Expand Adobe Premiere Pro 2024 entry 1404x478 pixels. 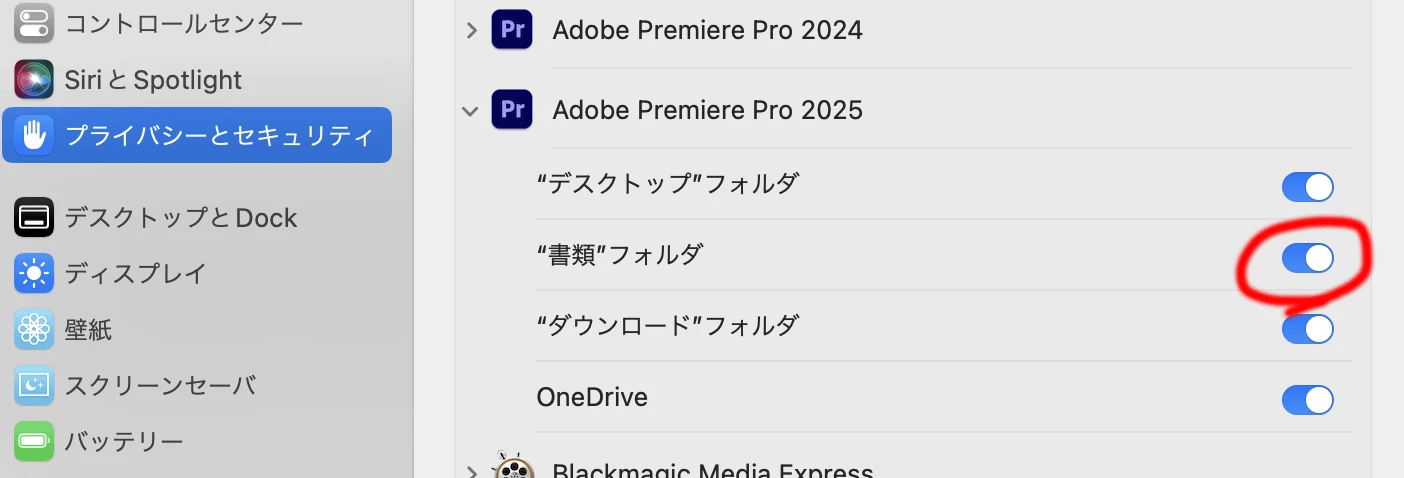[x=471, y=31]
